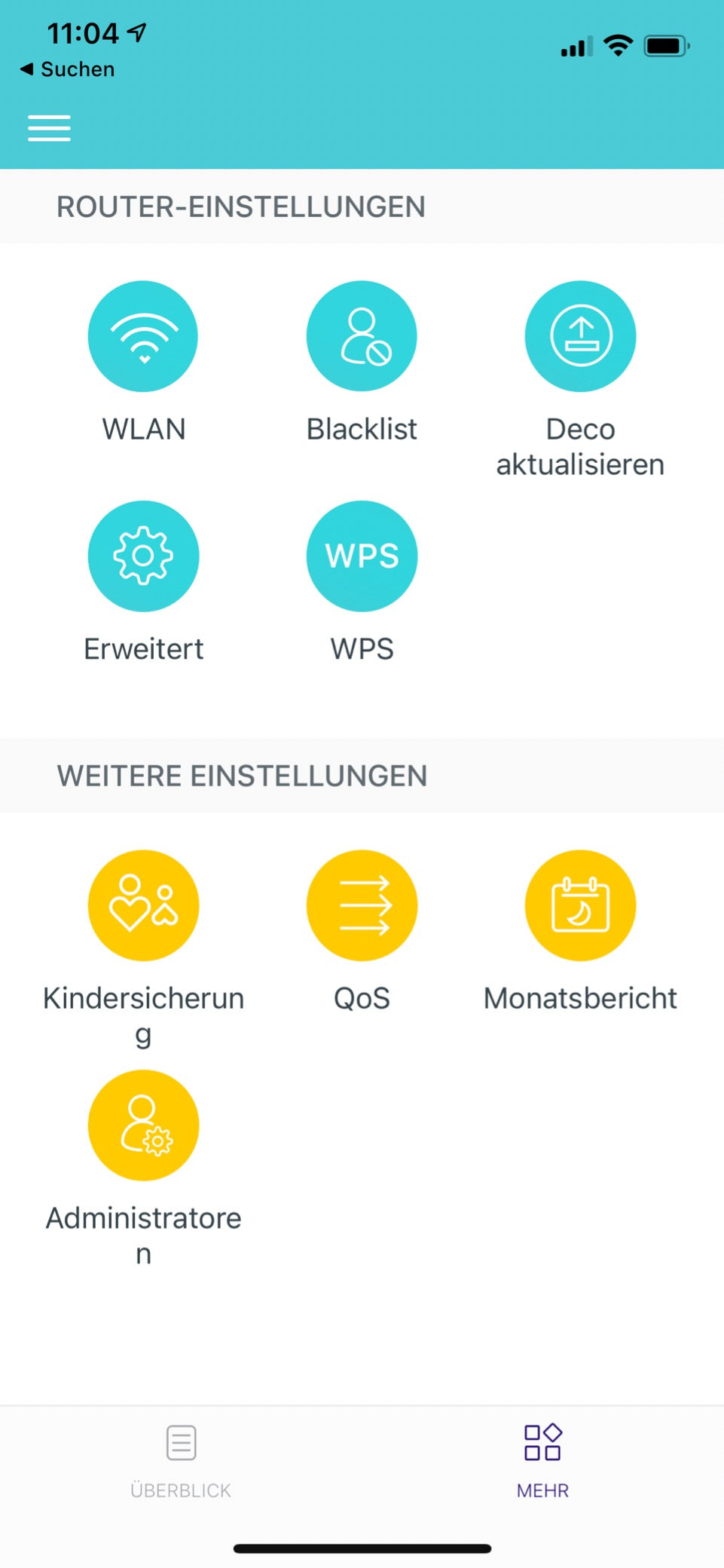Viewport: 724px width, 1568px height.
Task: Select Deco aktualisieren
Action: (580, 336)
